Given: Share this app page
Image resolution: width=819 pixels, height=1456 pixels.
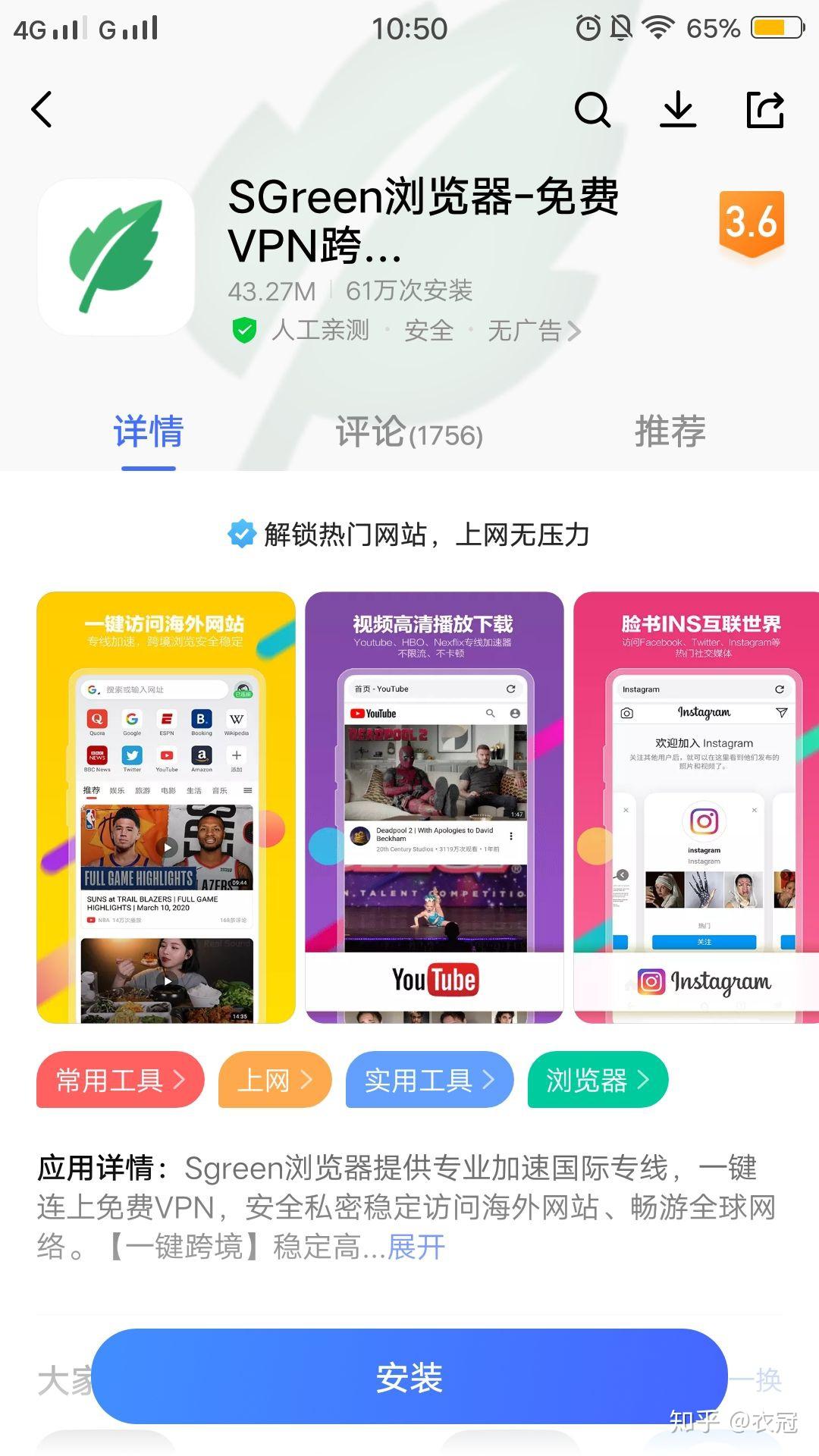Looking at the screenshot, I should click(x=764, y=109).
